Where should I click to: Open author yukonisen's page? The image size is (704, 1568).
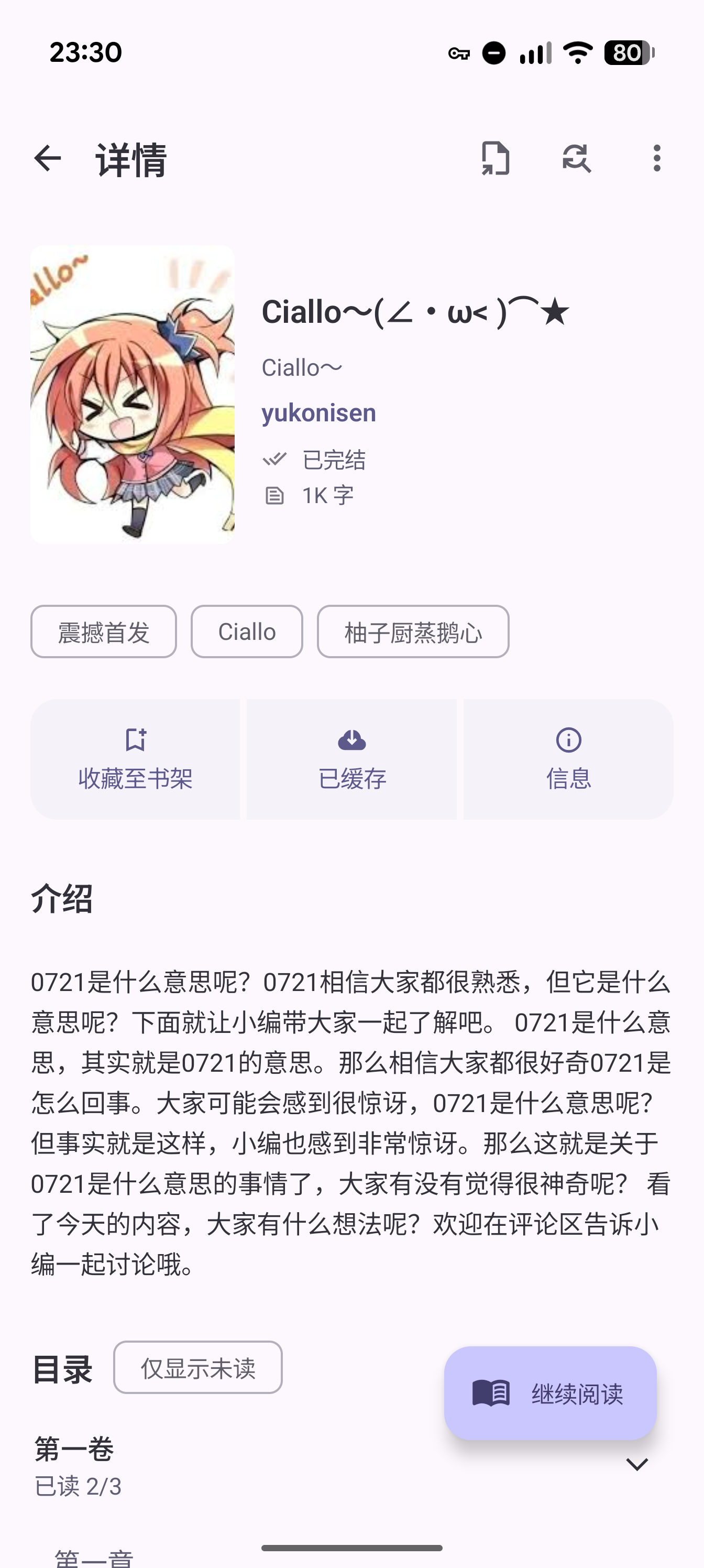(319, 412)
